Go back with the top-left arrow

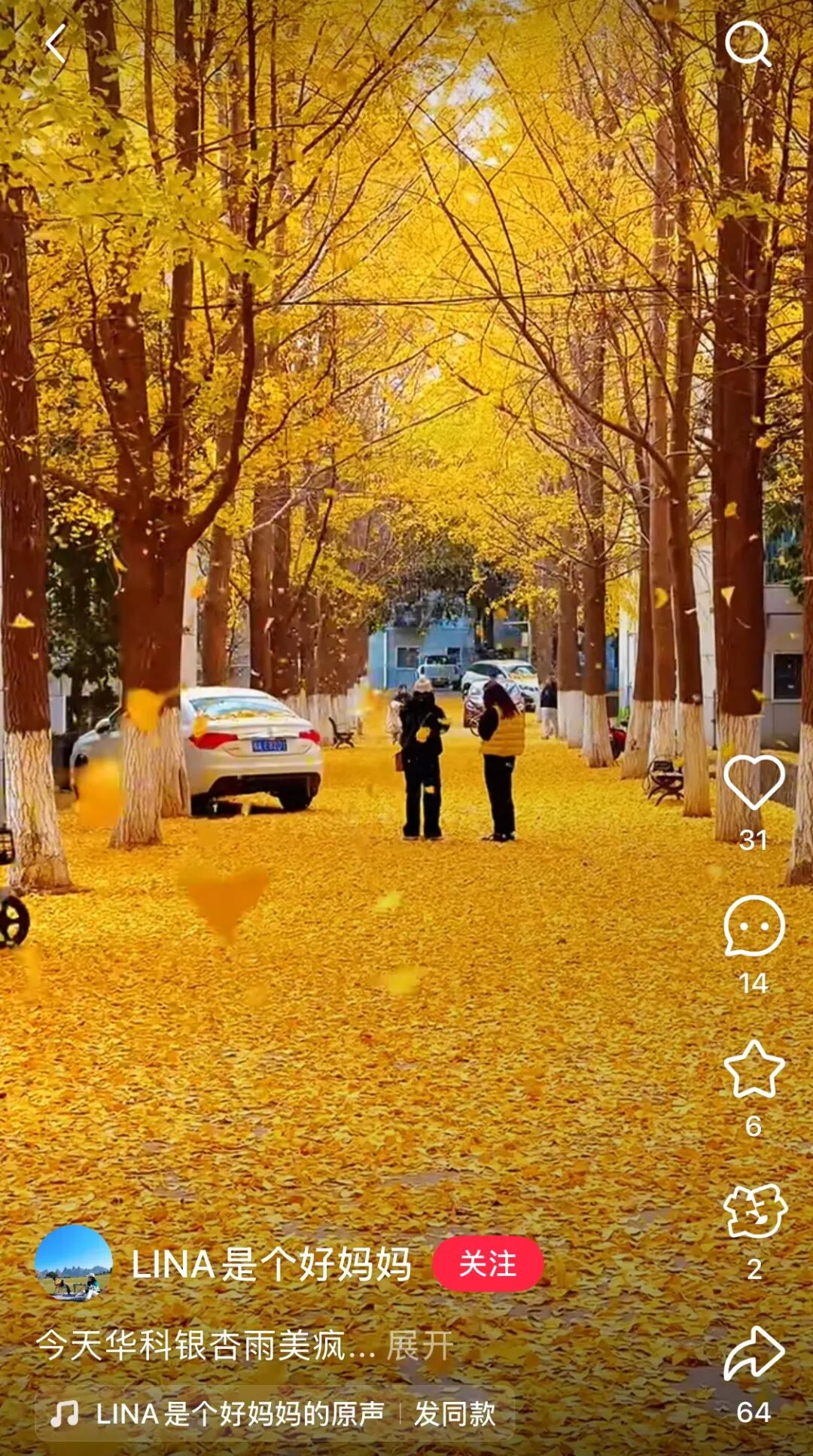tap(56, 44)
